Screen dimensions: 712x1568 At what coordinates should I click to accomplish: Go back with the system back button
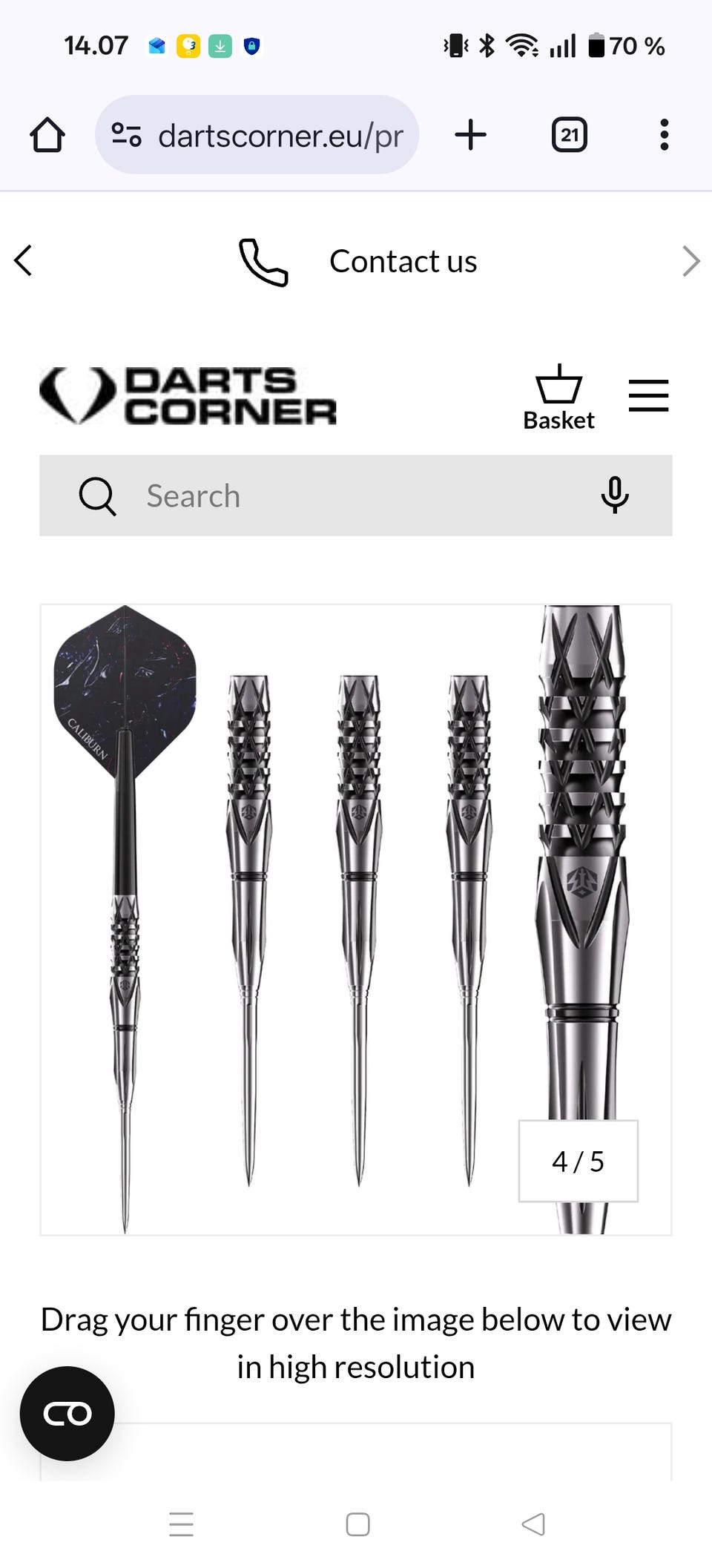point(533,1525)
